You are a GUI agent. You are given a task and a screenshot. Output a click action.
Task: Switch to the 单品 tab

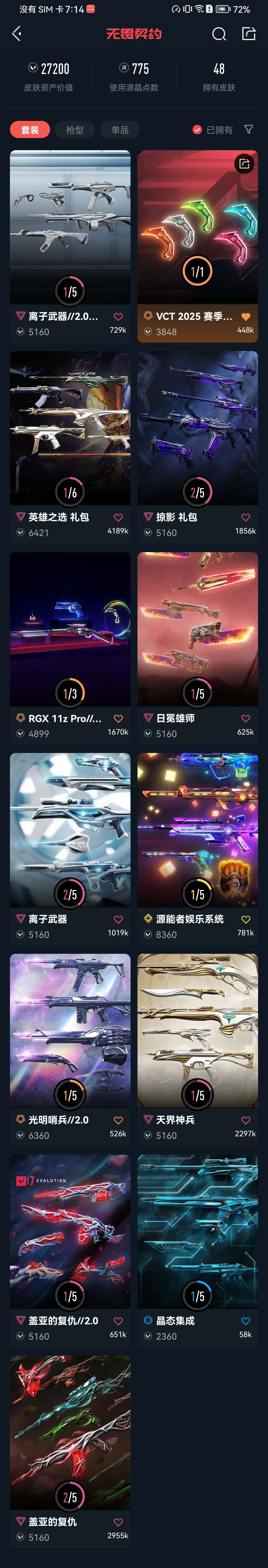click(120, 130)
